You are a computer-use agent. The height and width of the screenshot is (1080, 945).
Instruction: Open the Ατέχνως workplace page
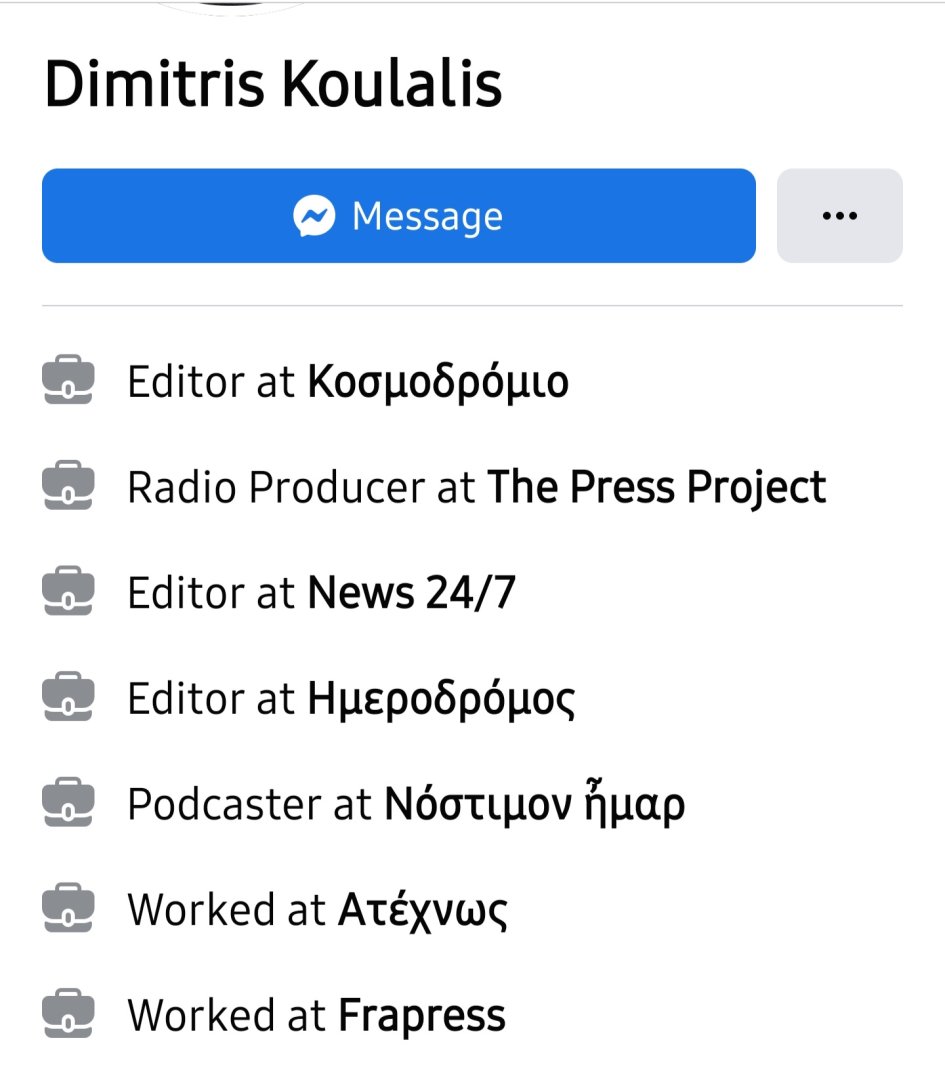422,910
